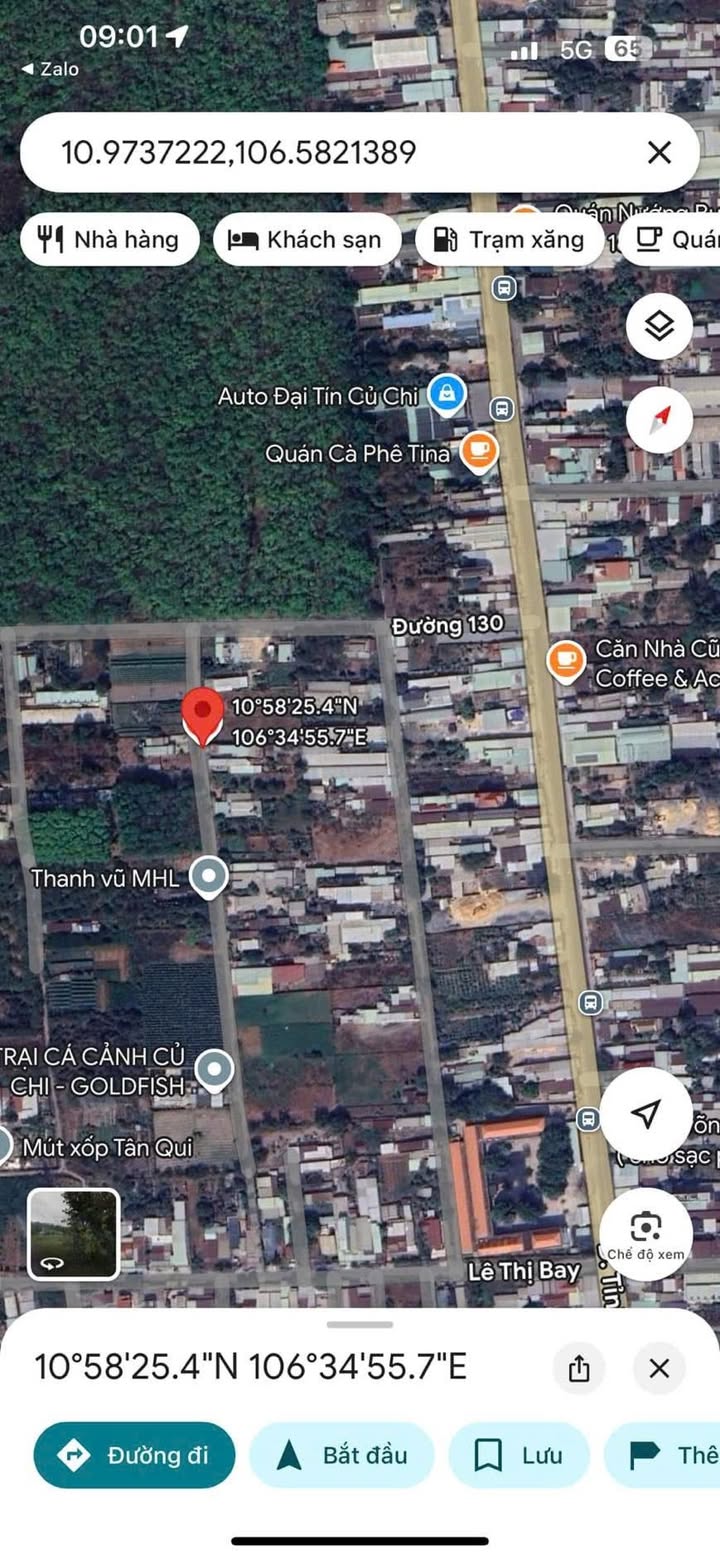Select the Khách sạn chip
720x1559 pixels.
click(x=307, y=239)
